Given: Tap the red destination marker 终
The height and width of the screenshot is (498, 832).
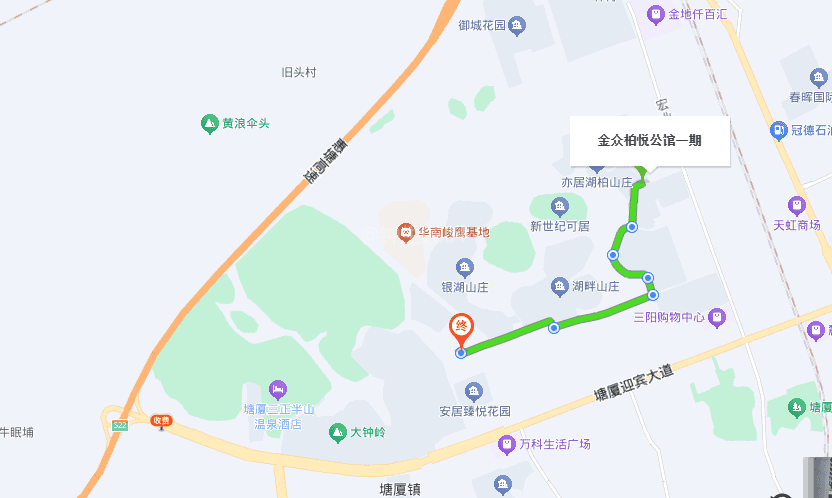Looking at the screenshot, I should (x=461, y=328).
